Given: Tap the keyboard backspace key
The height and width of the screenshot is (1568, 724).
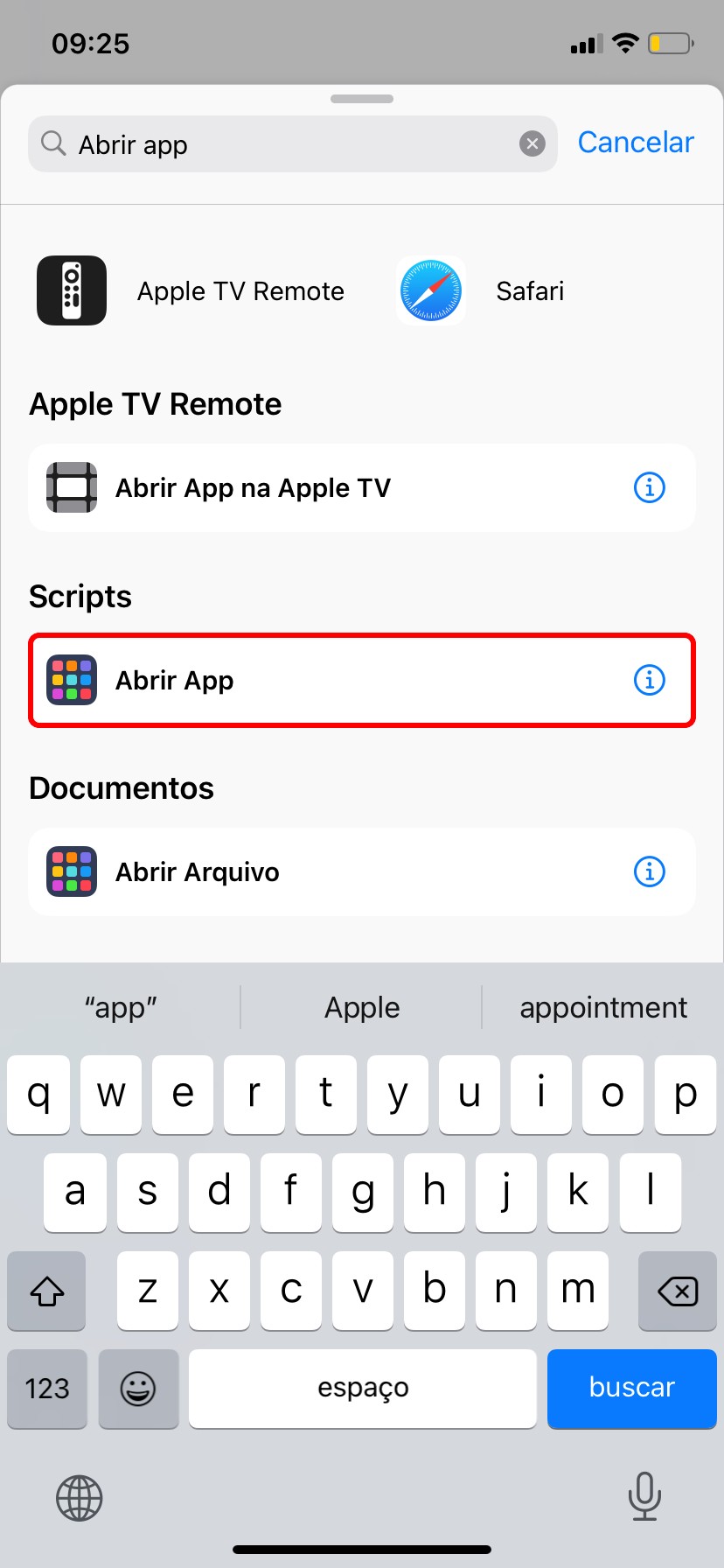Looking at the screenshot, I should (677, 1291).
